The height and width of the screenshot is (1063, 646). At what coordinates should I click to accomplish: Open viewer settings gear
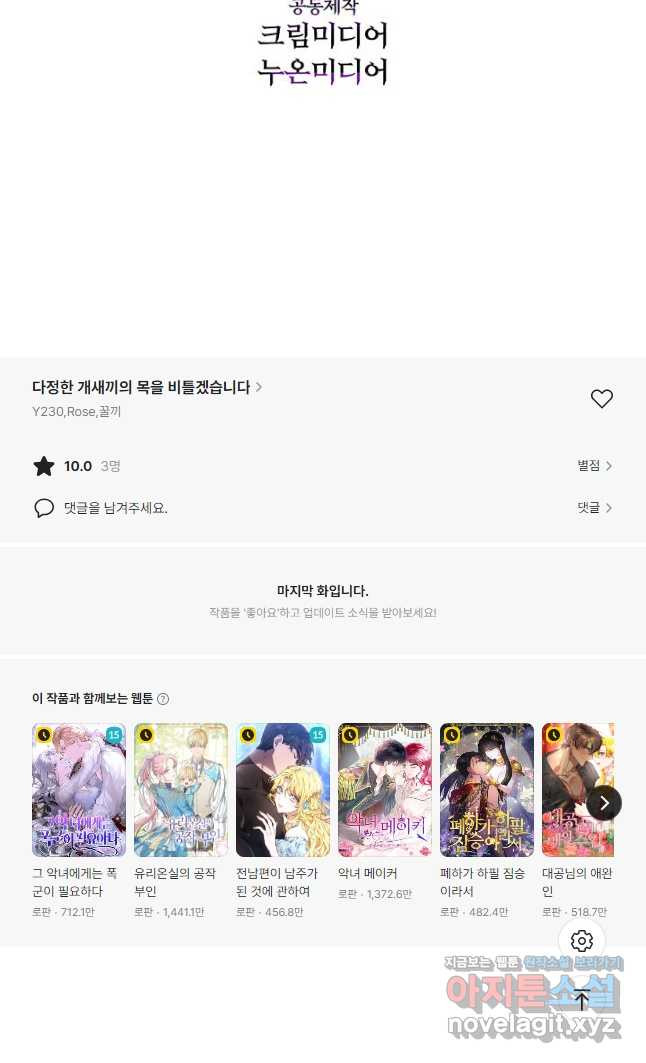pyautogui.click(x=582, y=941)
